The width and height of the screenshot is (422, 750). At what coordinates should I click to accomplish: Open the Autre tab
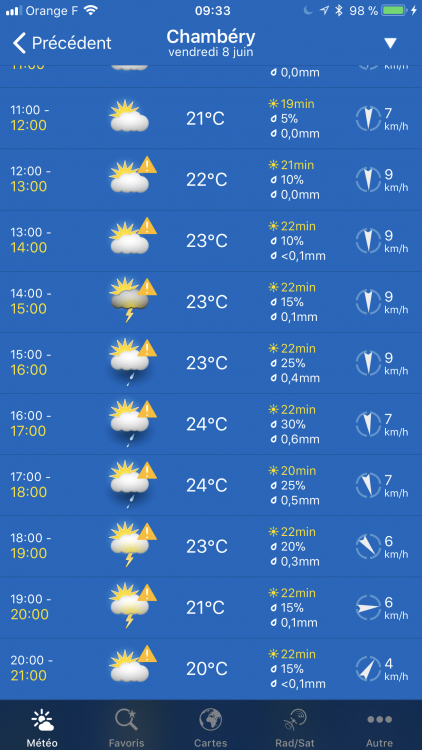[379, 726]
